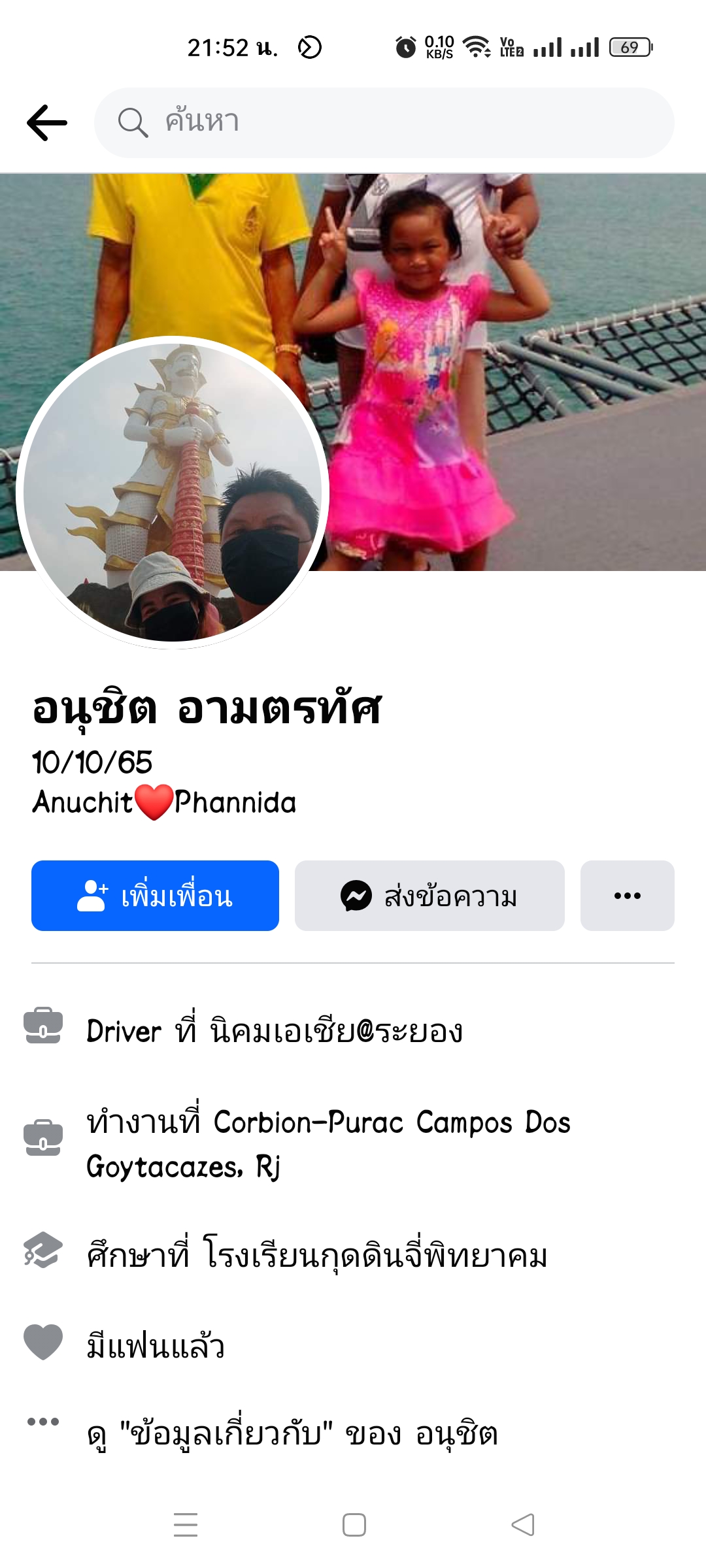
Task: Tap the ค้นหา search field
Action: 384,123
